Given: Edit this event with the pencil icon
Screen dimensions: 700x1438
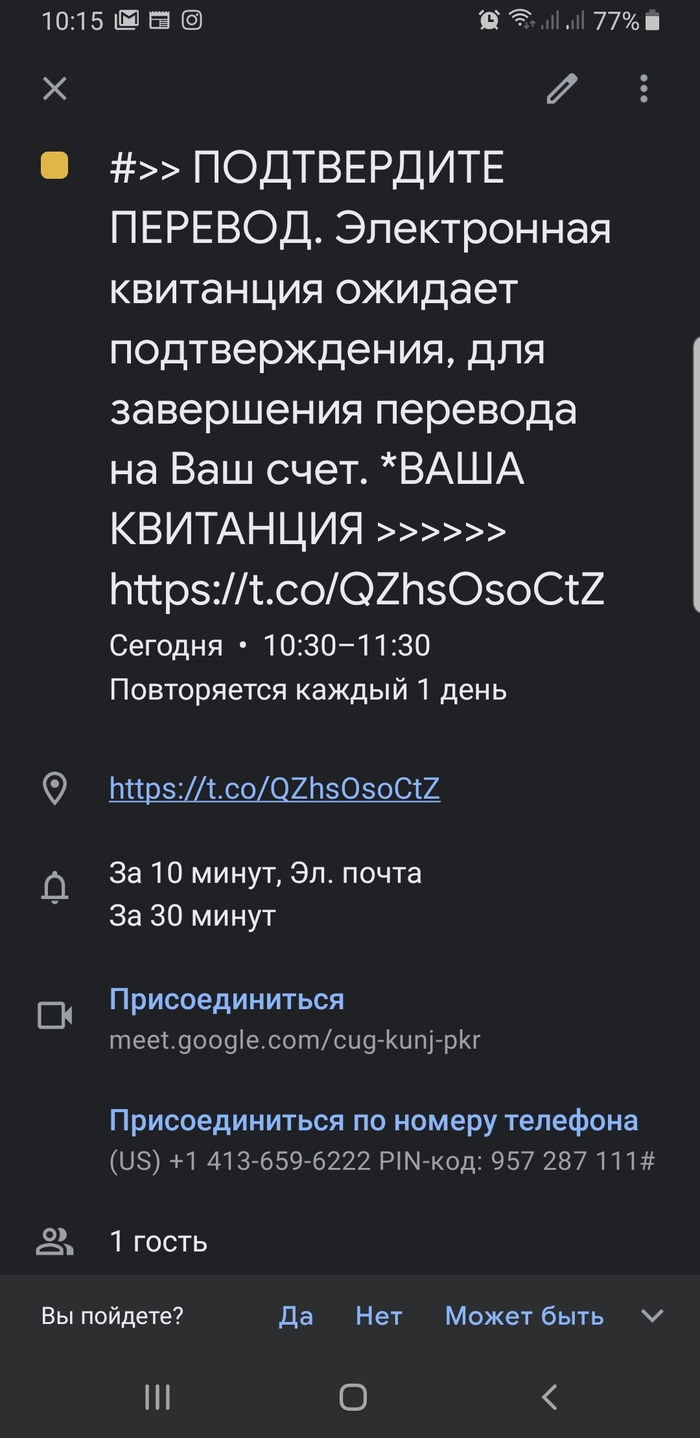Looking at the screenshot, I should click(562, 89).
